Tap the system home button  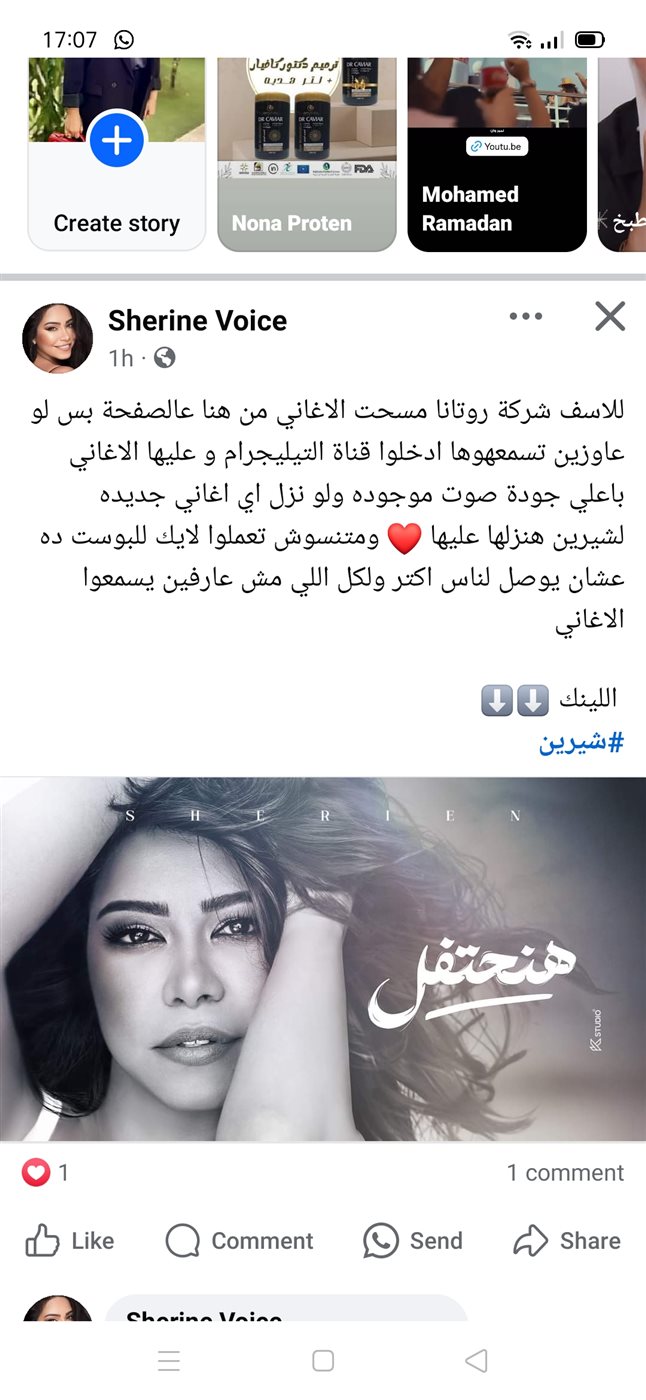coord(323,1360)
